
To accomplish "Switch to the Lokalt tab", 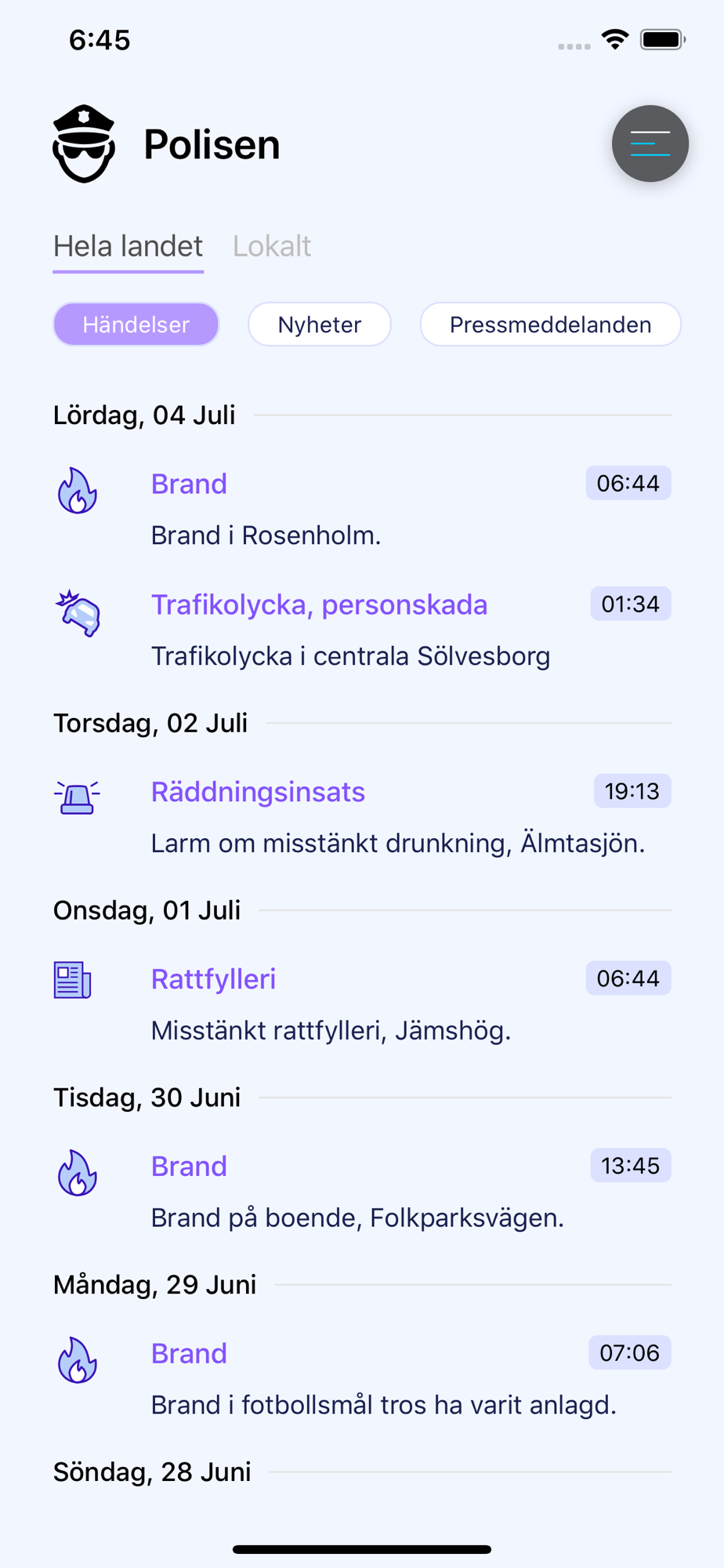I will [272, 247].
